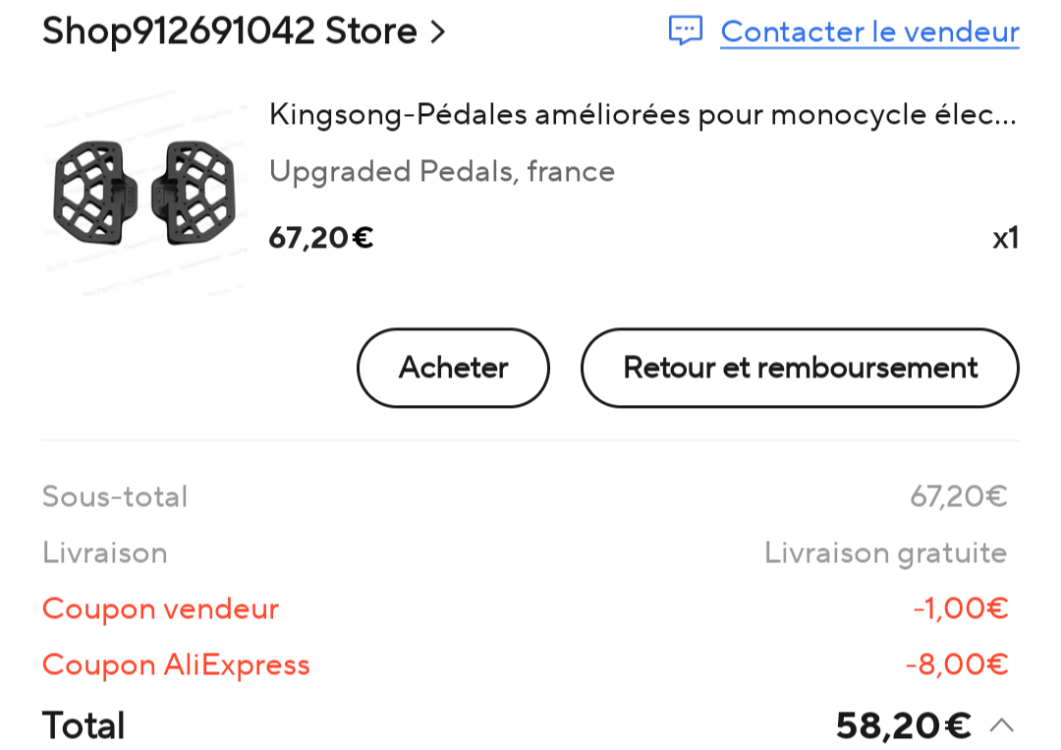This screenshot has height=750, width=1061.
Task: Collapse the total price breakdown chevron
Action: (x=1002, y=724)
